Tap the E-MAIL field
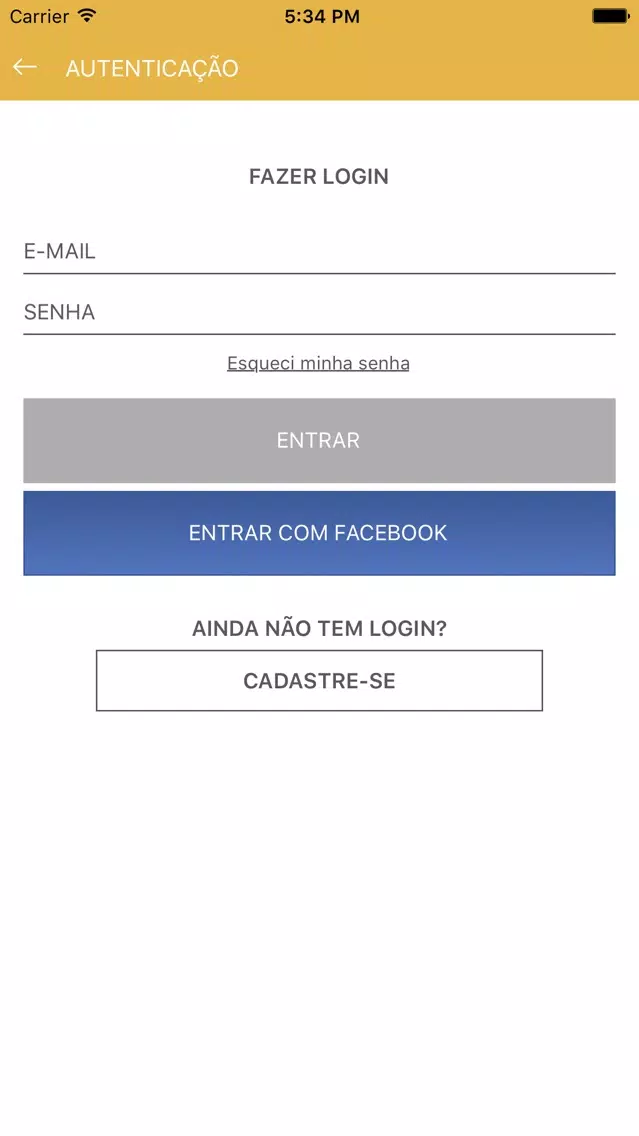 (320, 251)
